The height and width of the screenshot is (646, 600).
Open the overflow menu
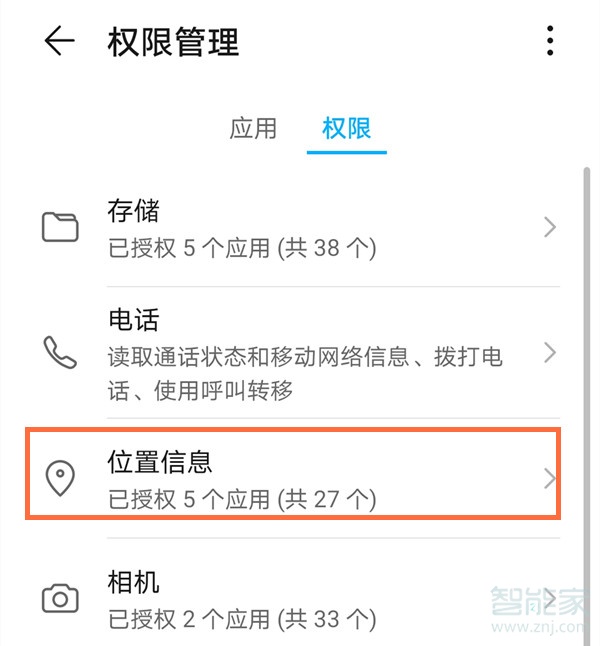[550, 41]
